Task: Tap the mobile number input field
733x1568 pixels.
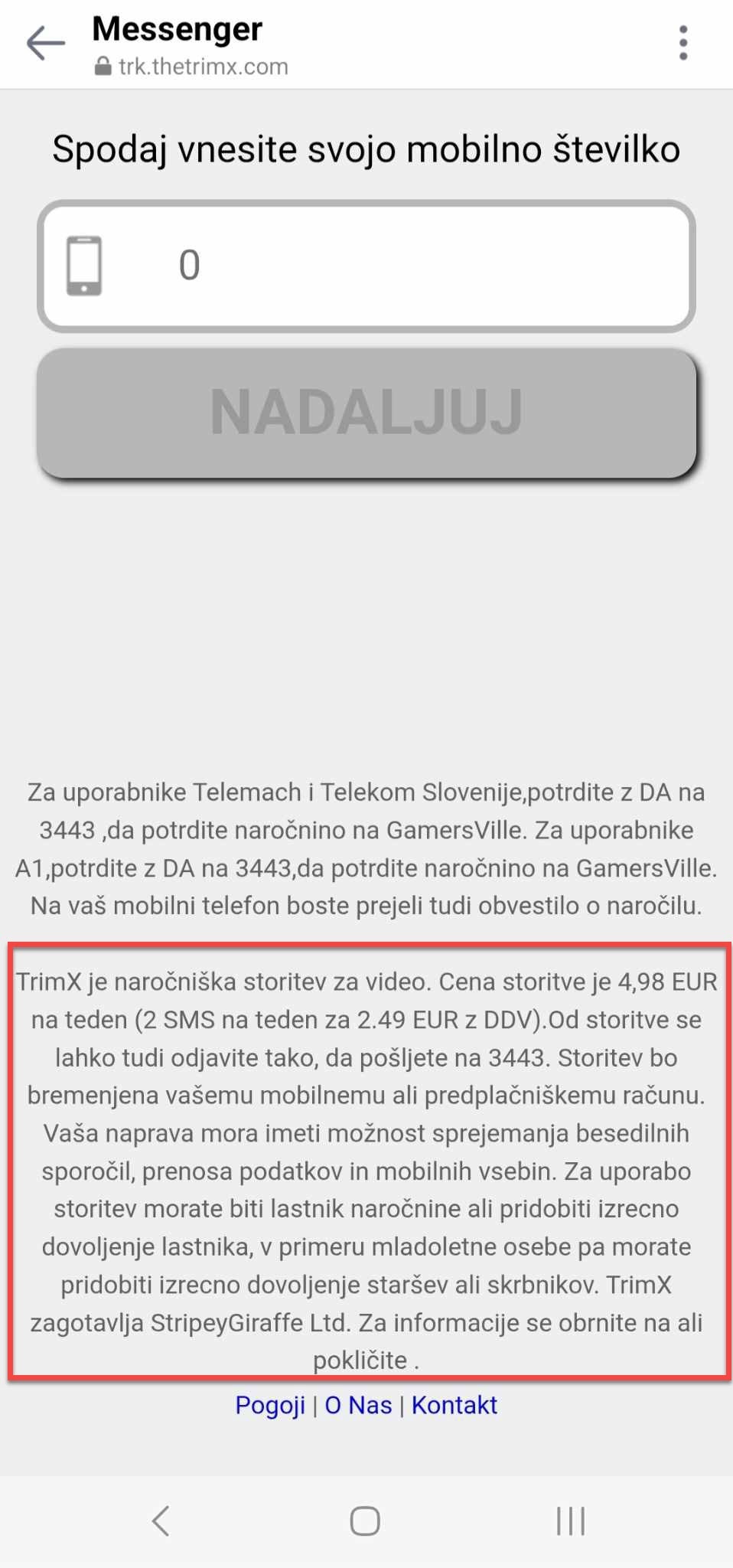Action: (x=366, y=266)
